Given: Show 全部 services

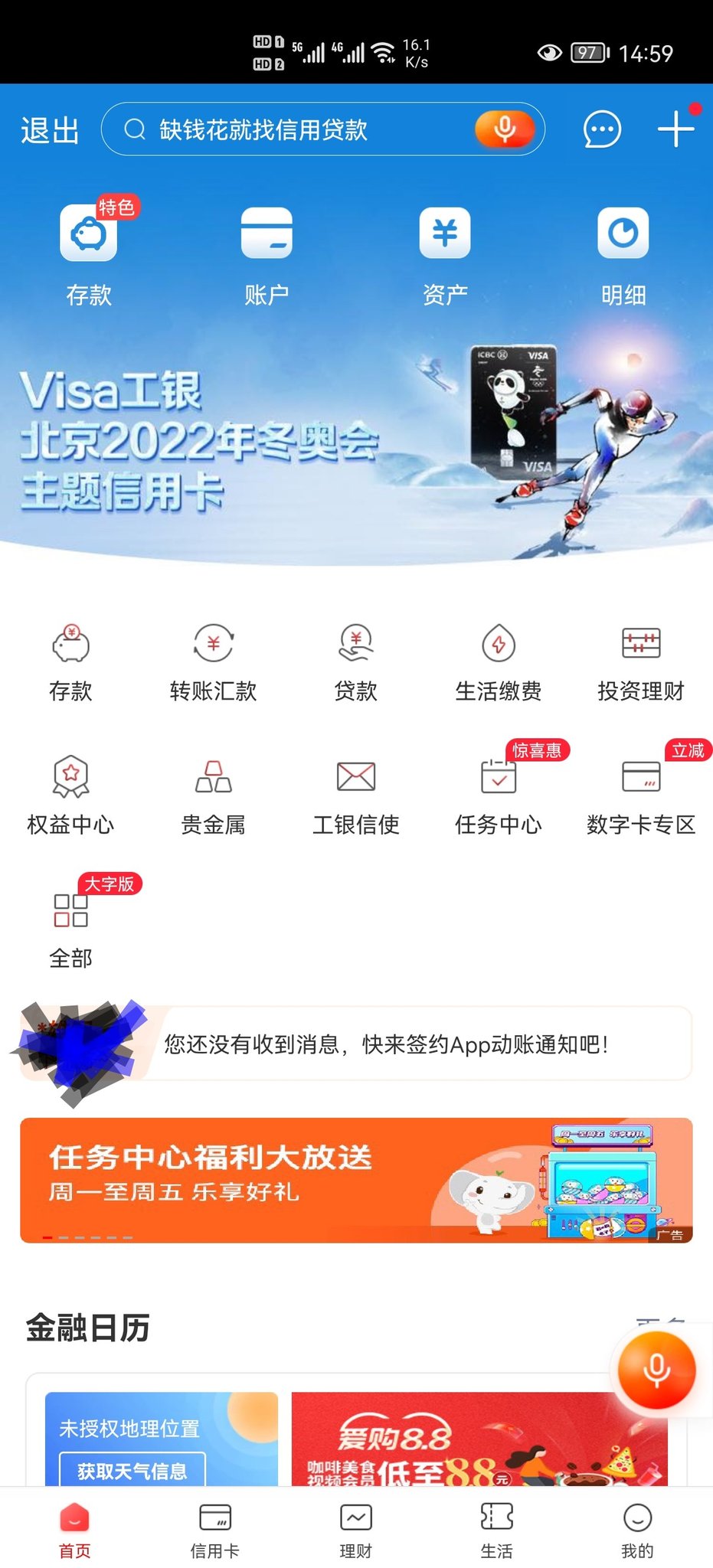Looking at the screenshot, I should (x=70, y=928).
